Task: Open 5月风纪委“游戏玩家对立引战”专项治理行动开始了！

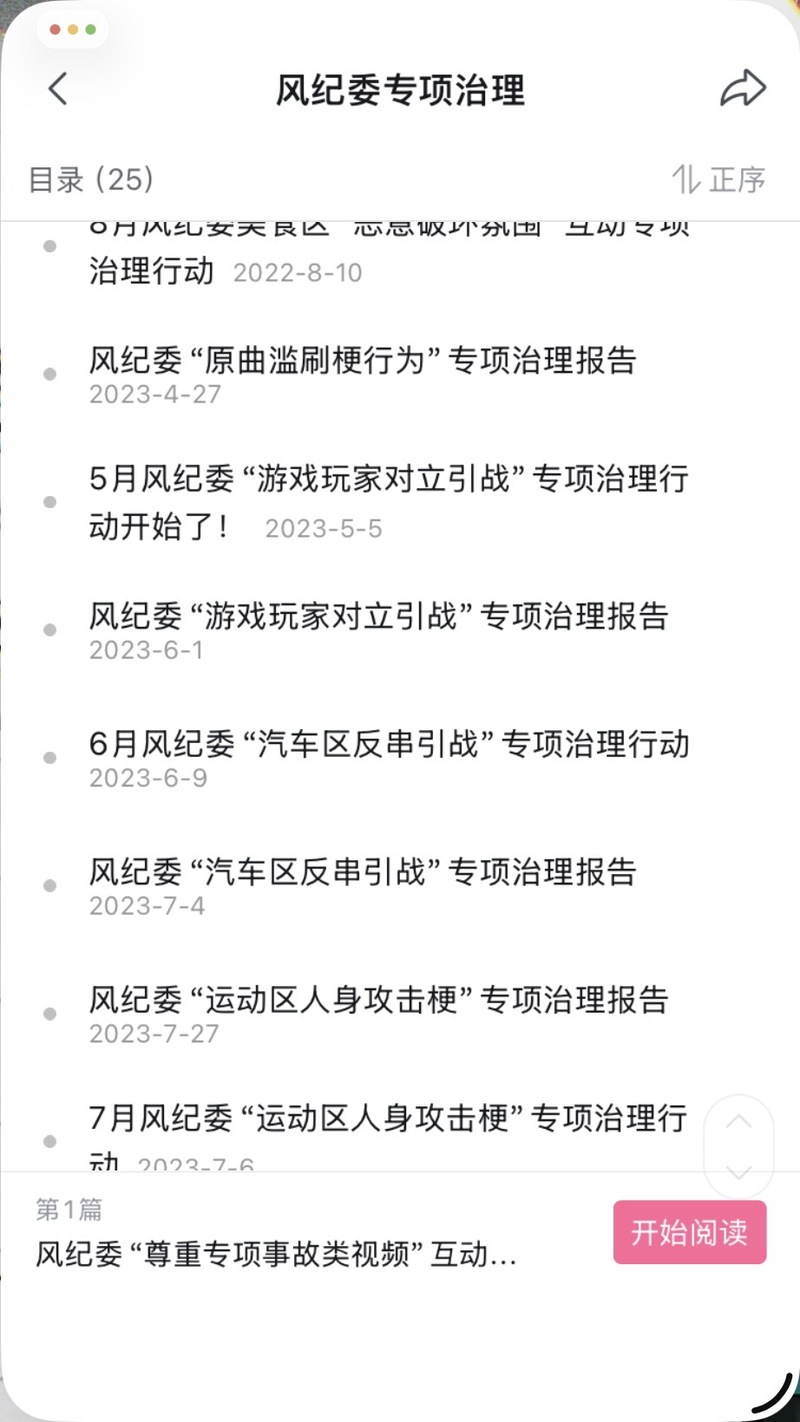Action: (388, 500)
